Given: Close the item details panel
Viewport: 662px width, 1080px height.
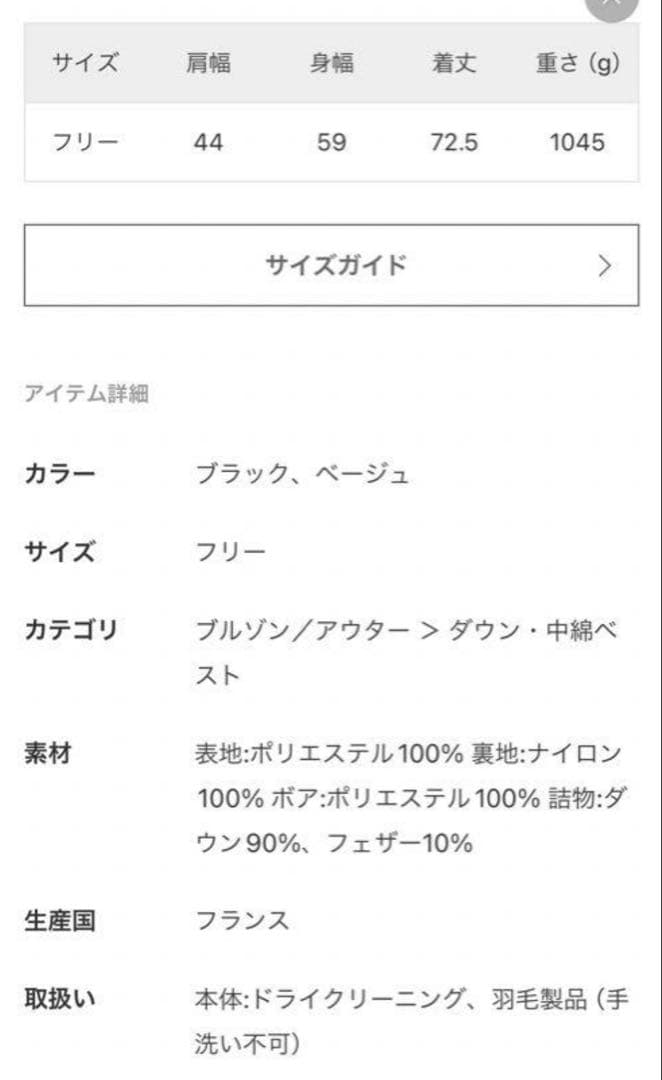Looking at the screenshot, I should pos(611,5).
